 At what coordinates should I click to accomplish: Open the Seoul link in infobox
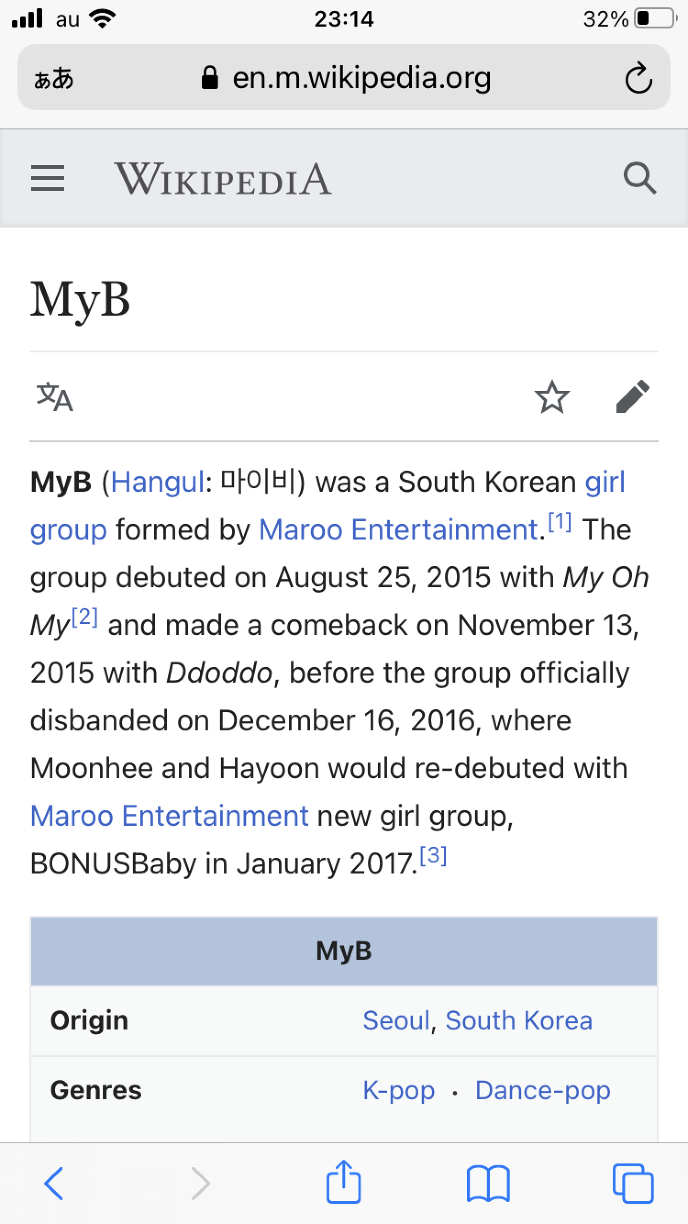tap(396, 1020)
